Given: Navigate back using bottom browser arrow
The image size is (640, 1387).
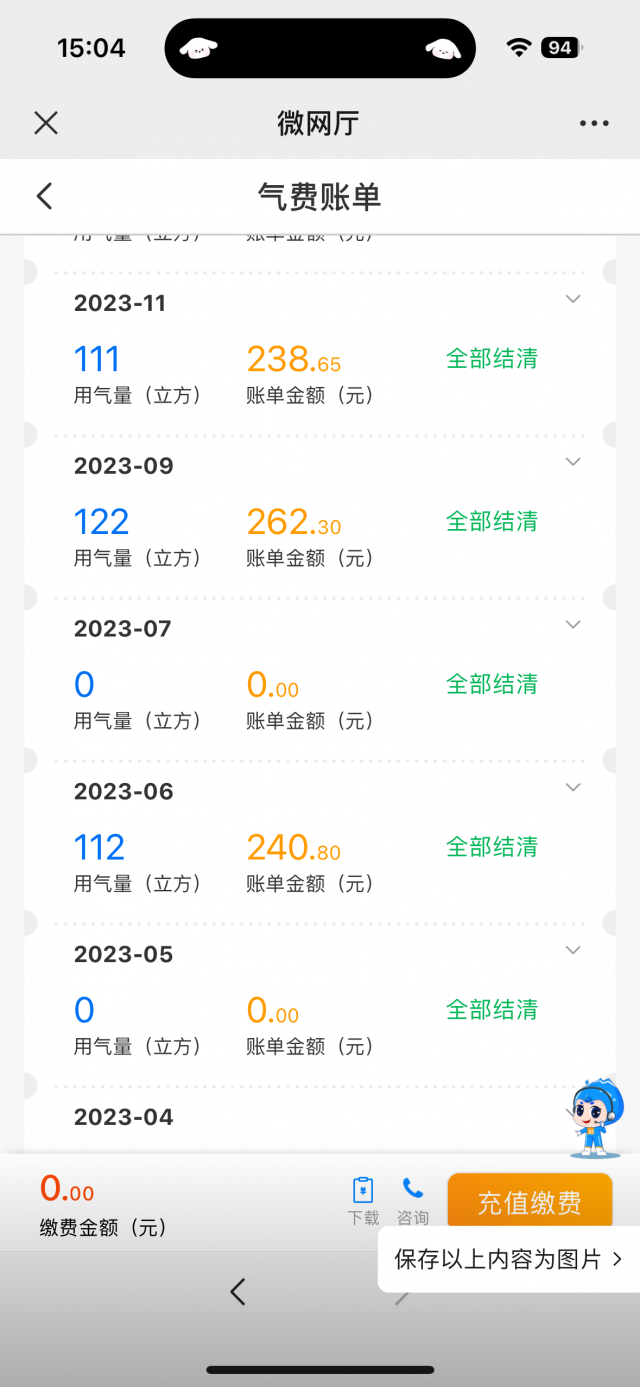Looking at the screenshot, I should tap(238, 1292).
